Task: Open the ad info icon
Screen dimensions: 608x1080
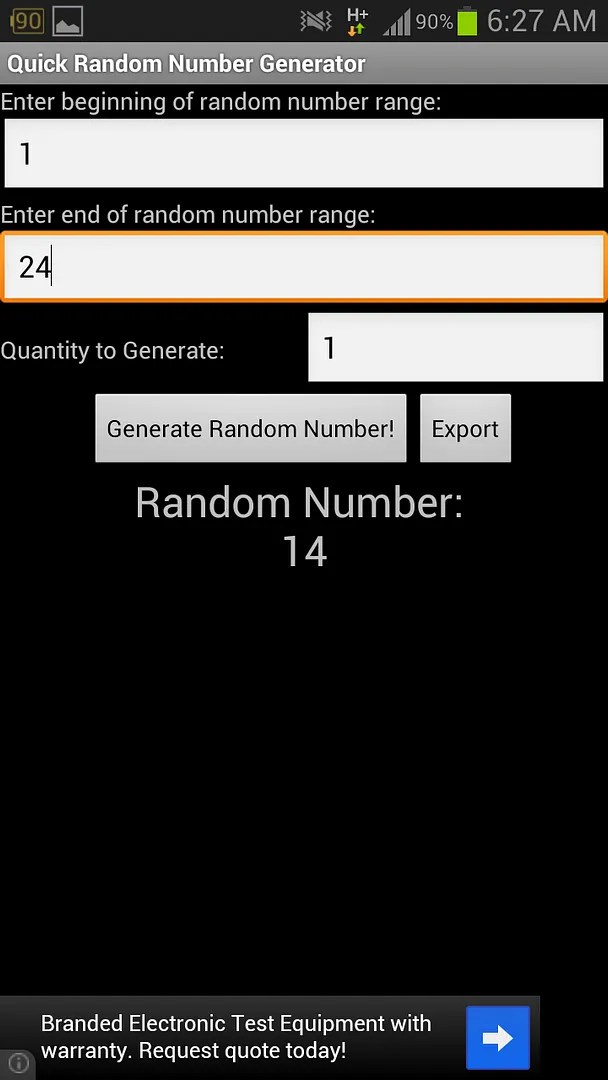Action: click(x=17, y=1064)
